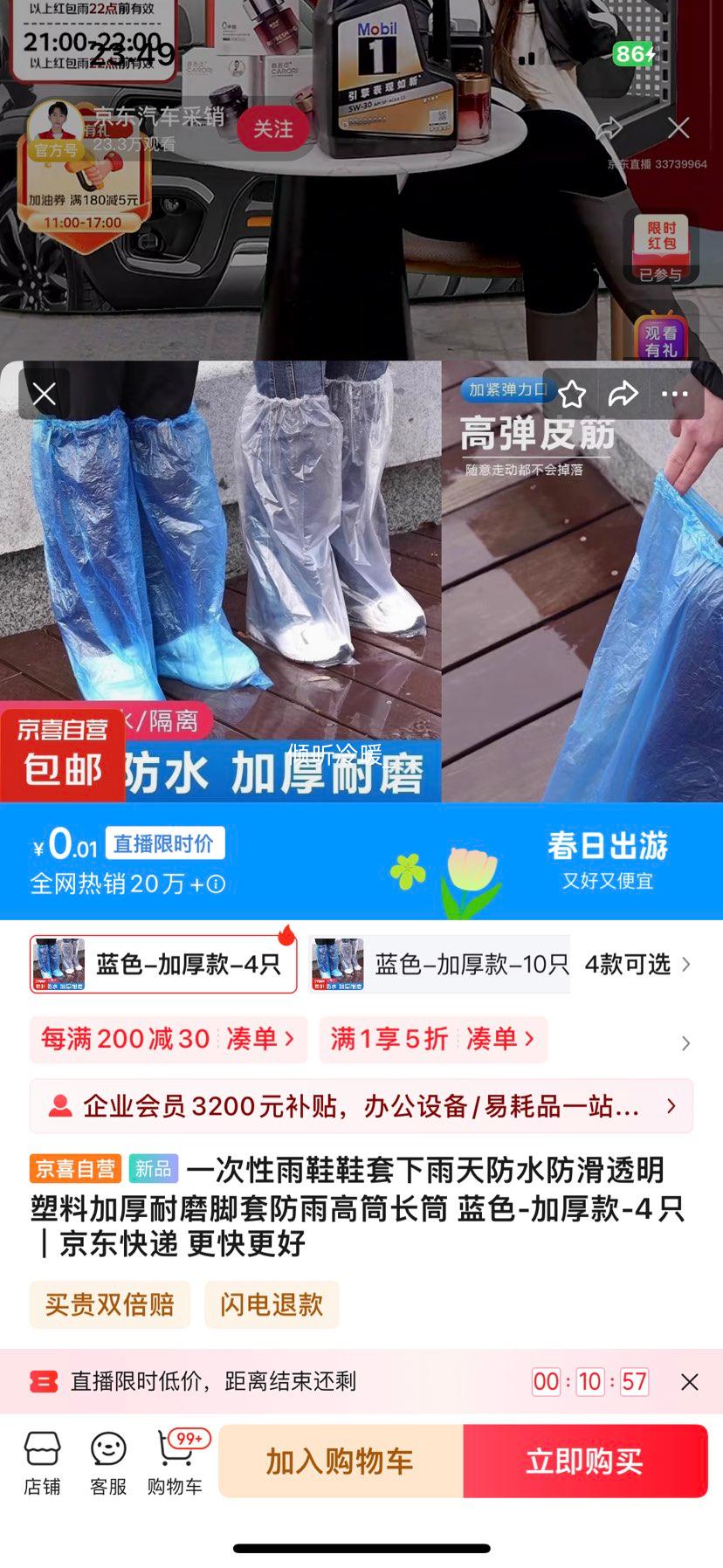The width and height of the screenshot is (723, 1568).
Task: Open the 店铺 shop icon at bottom left
Action: click(x=42, y=1460)
